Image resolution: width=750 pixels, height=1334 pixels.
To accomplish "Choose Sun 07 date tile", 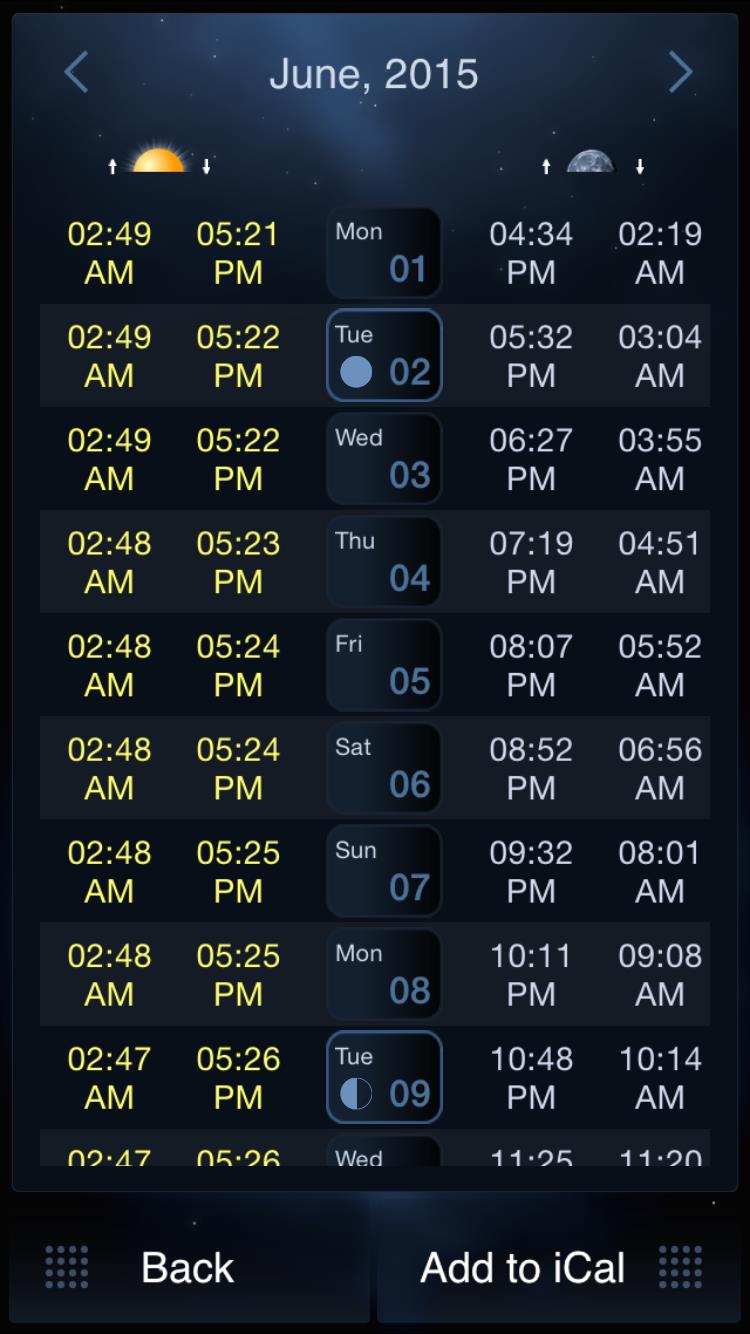I will point(384,871).
